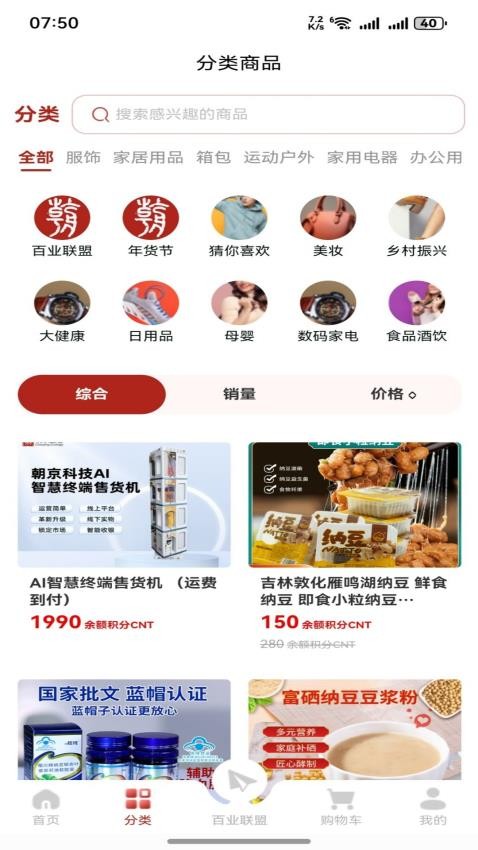
Task: Open the 乡村振兴 category
Action: pyautogui.click(x=417, y=227)
